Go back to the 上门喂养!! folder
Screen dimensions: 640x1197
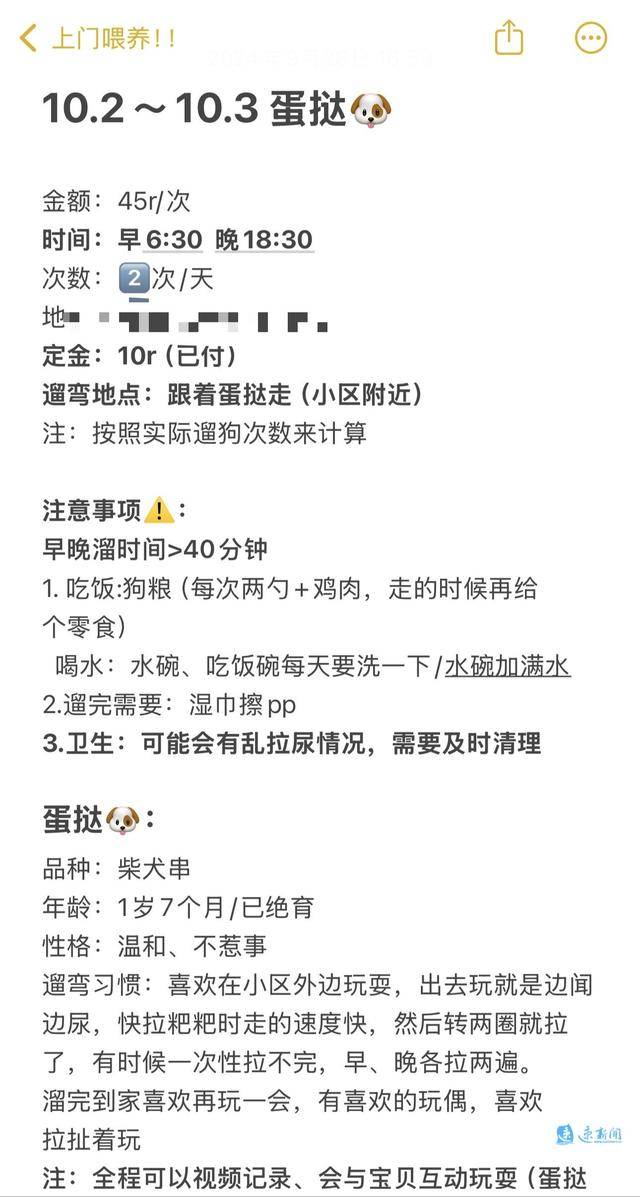pyautogui.click(x=97, y=39)
